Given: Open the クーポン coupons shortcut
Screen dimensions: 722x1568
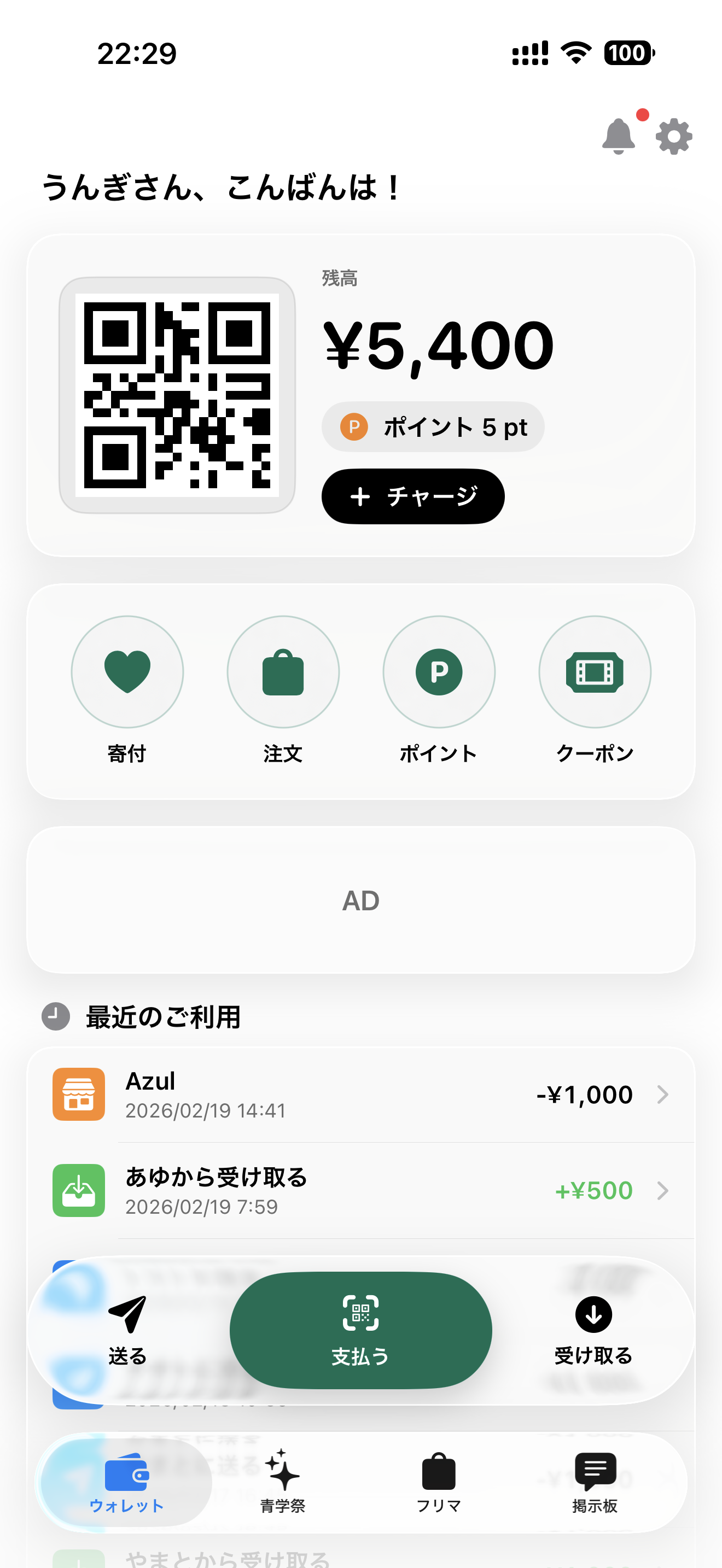Looking at the screenshot, I should pyautogui.click(x=595, y=672).
